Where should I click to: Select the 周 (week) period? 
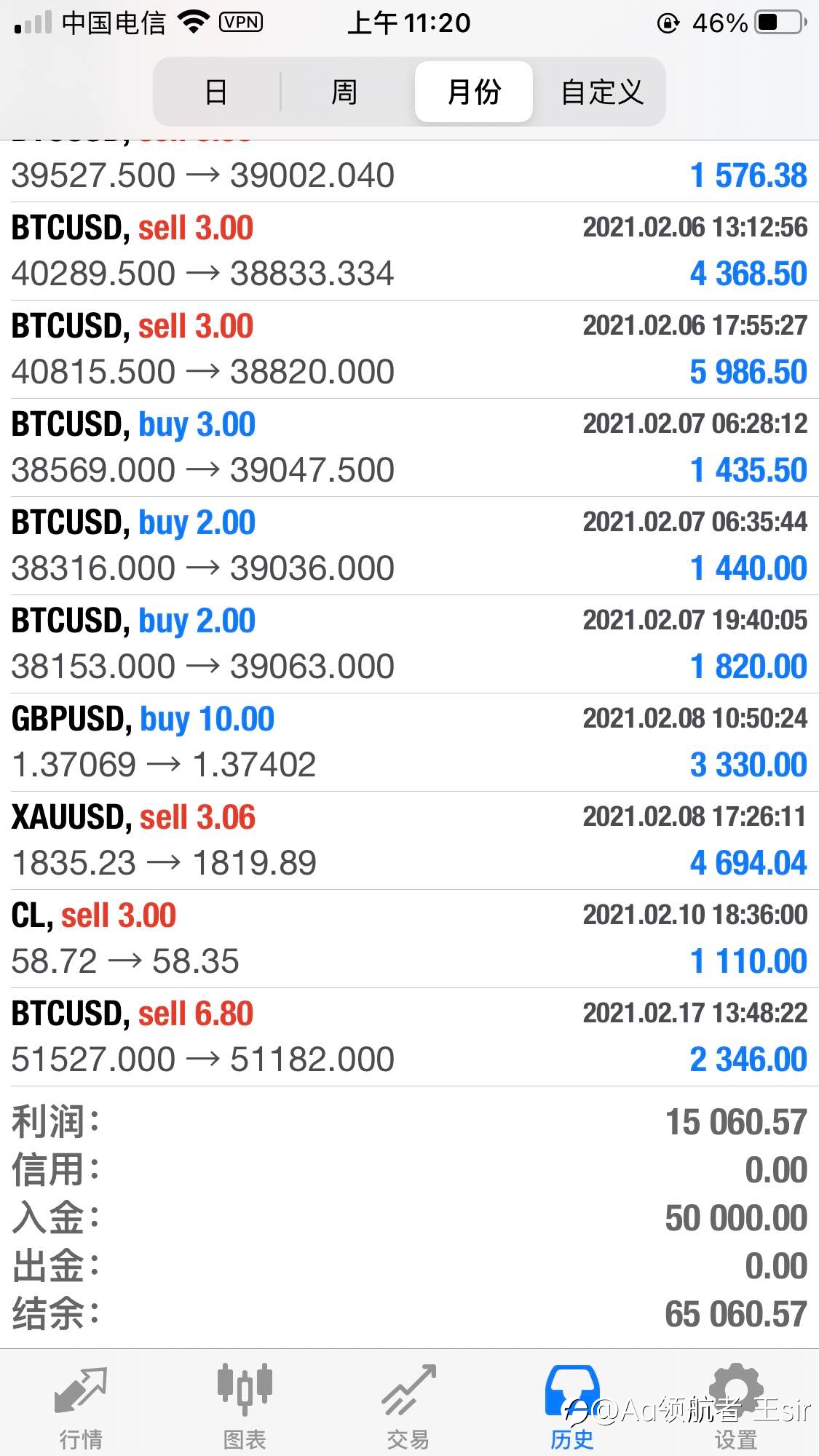(x=344, y=92)
